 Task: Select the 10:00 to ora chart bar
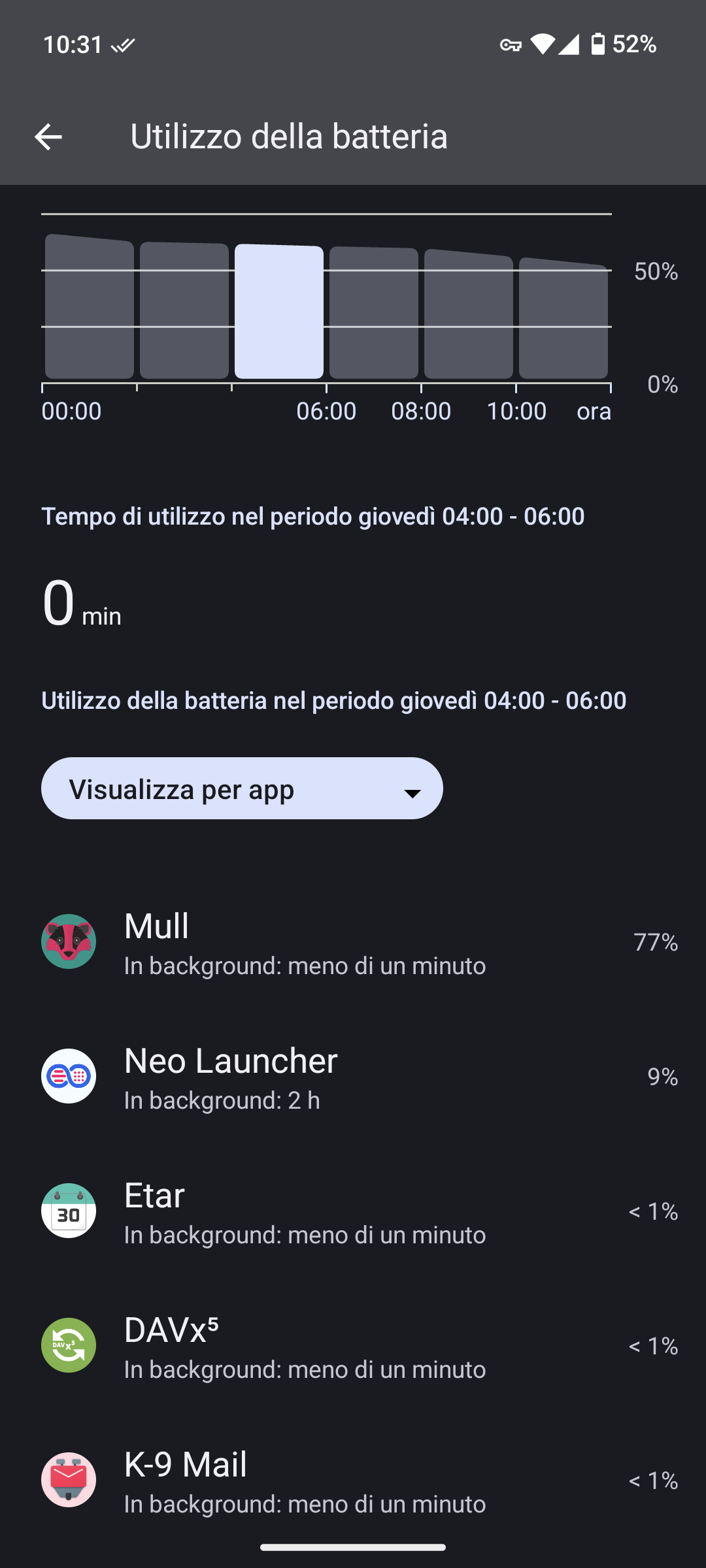click(563, 318)
